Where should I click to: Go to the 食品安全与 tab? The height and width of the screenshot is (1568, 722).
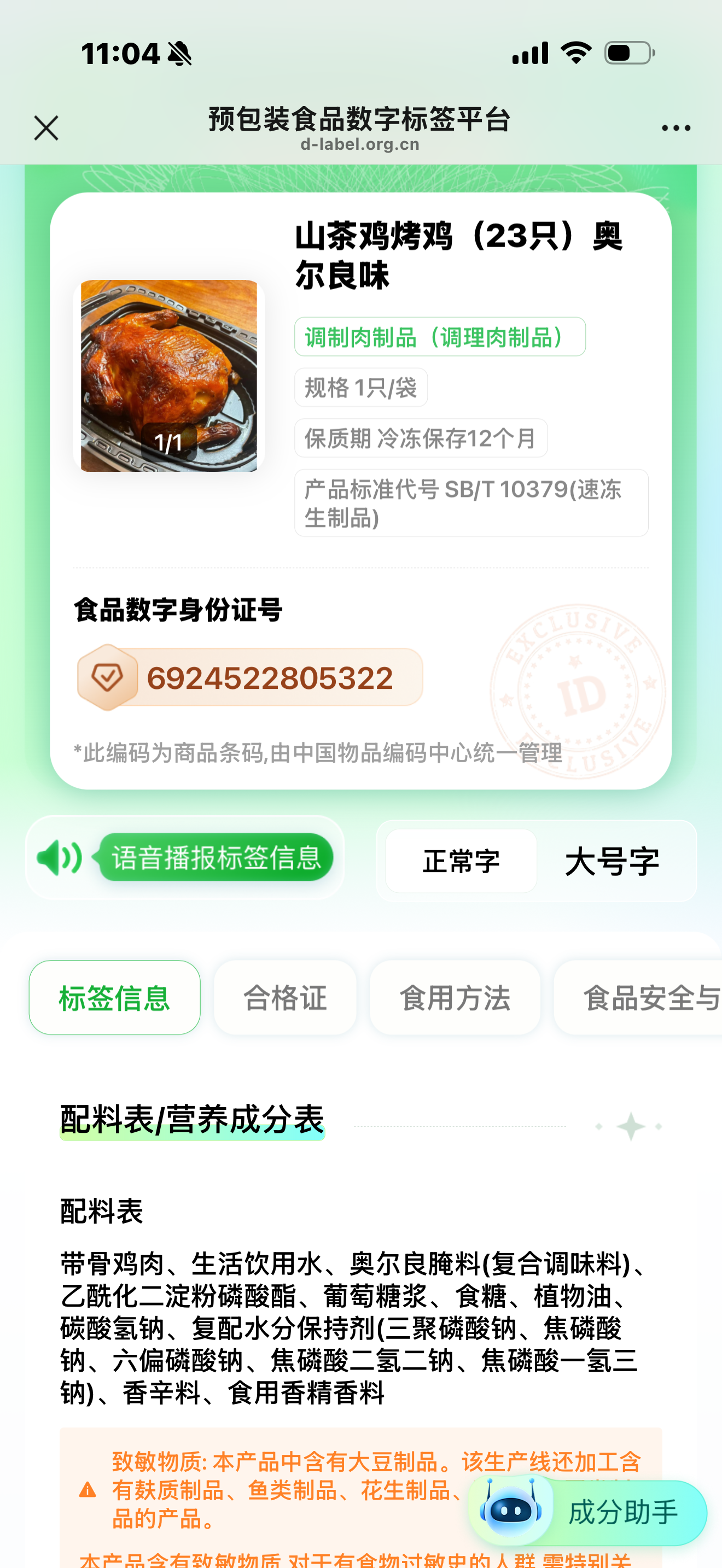pos(645,998)
